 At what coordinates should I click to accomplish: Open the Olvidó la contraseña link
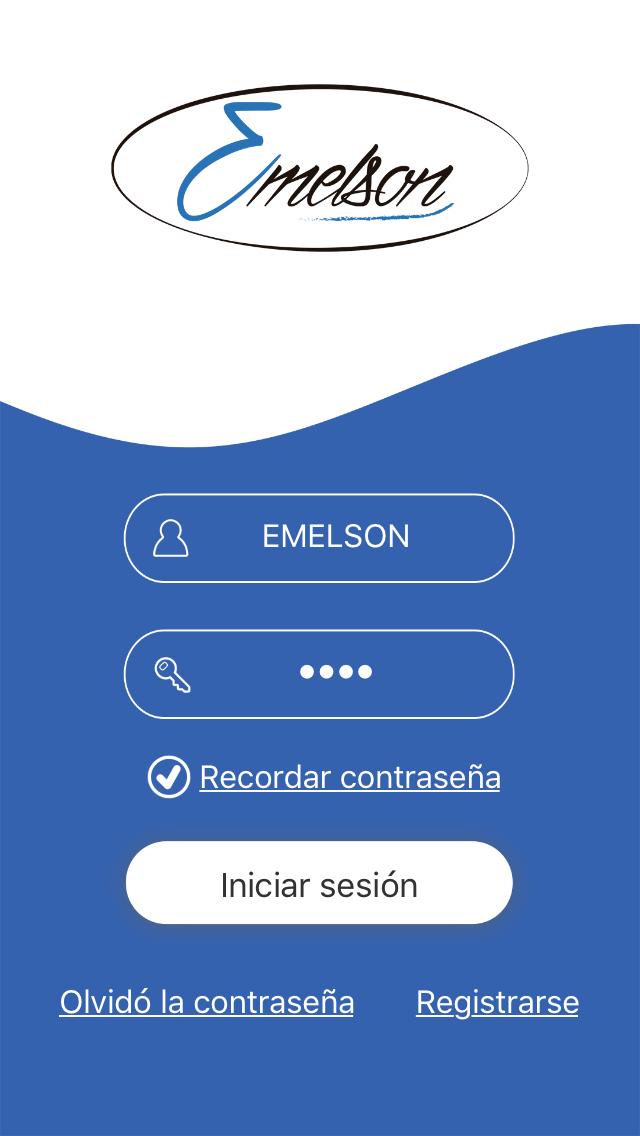(x=207, y=1002)
